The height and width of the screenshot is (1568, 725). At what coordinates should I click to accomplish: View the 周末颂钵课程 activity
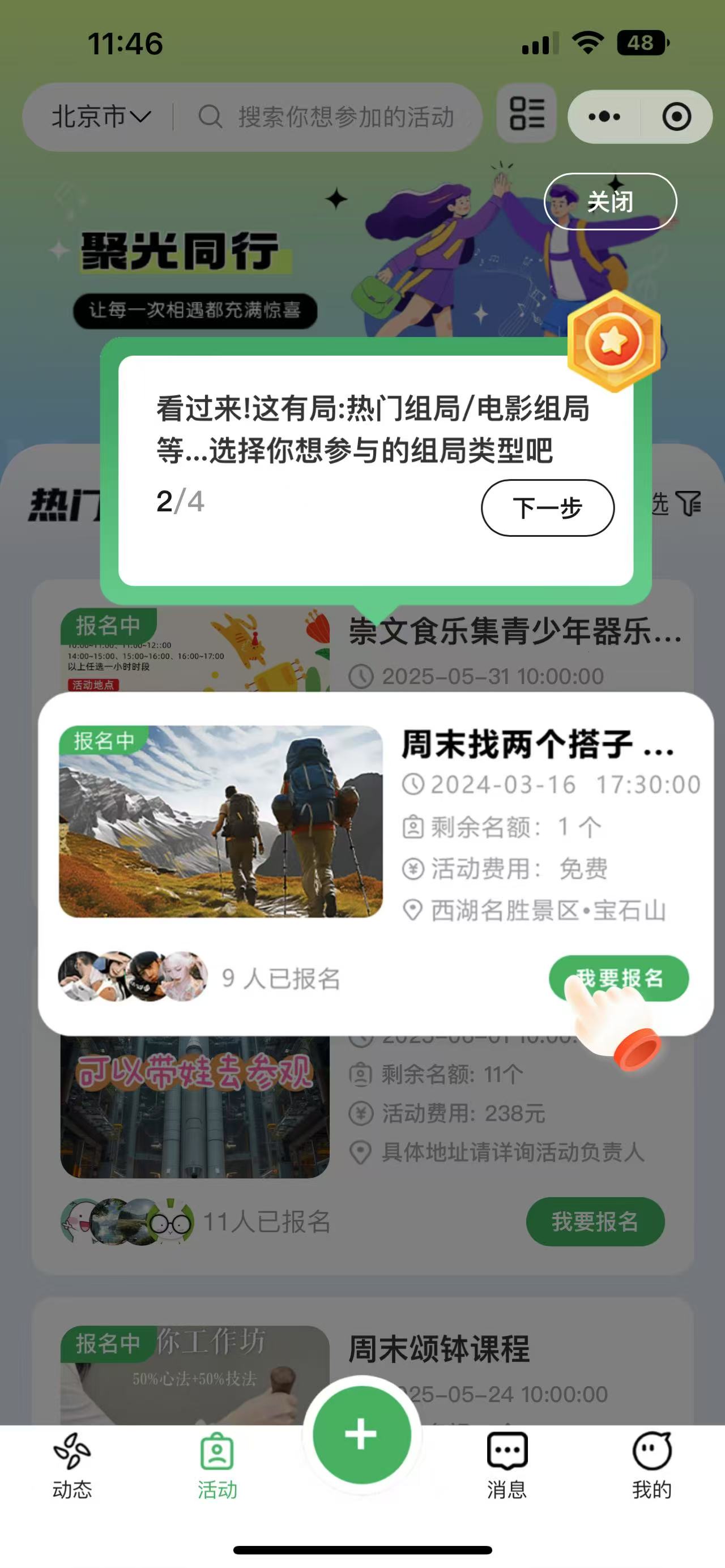pos(439,1349)
